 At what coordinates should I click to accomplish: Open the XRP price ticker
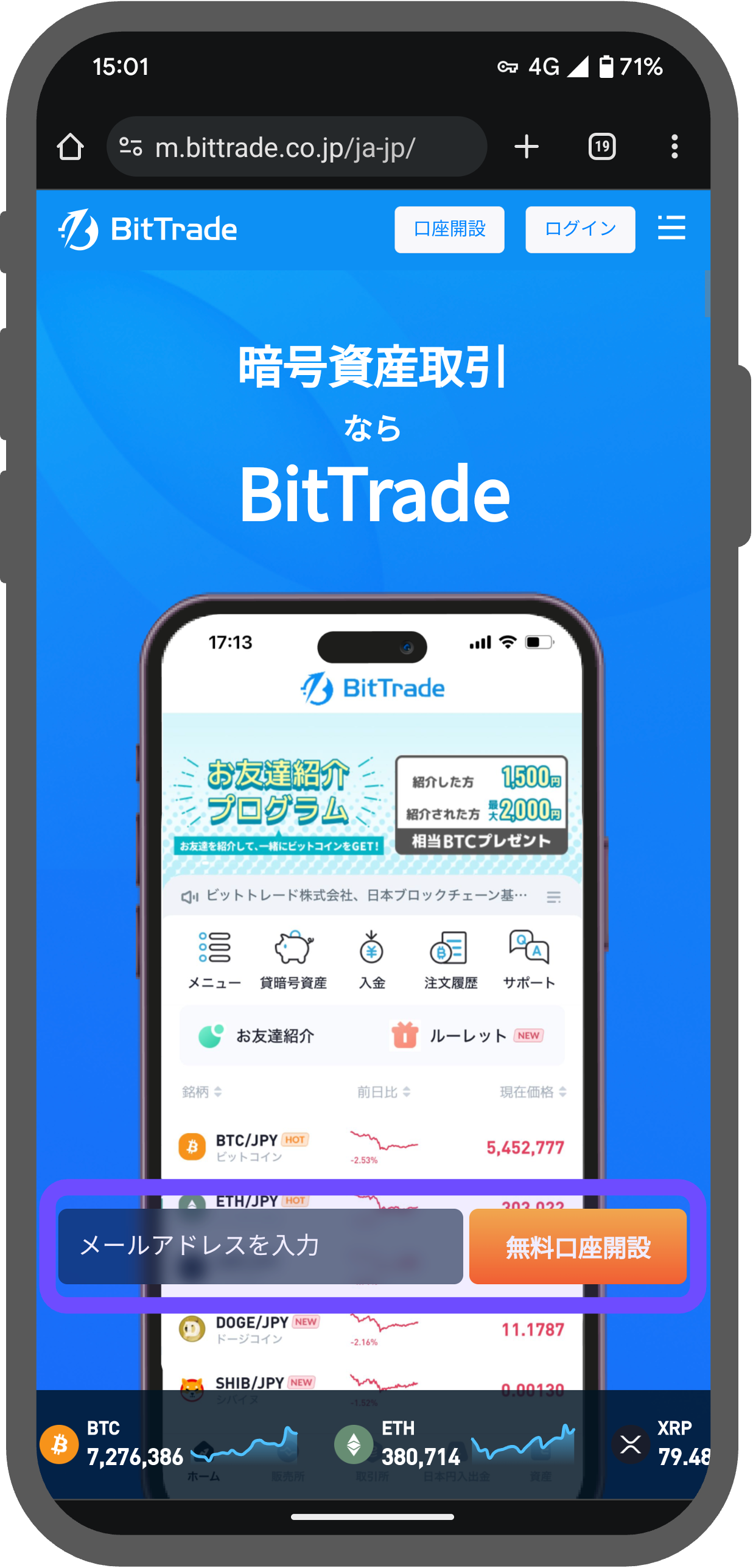coord(660,1444)
